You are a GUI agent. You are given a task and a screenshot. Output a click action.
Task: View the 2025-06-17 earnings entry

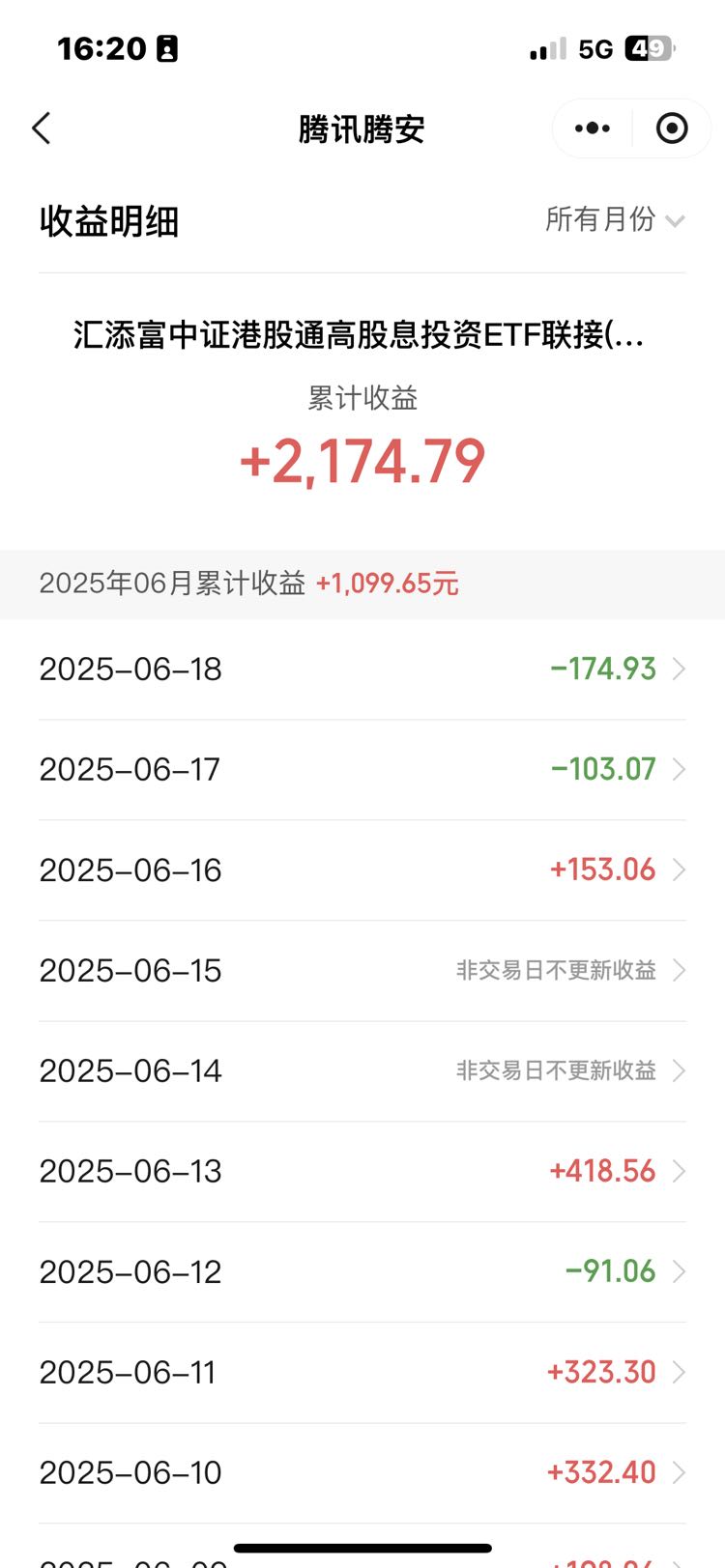click(x=362, y=770)
